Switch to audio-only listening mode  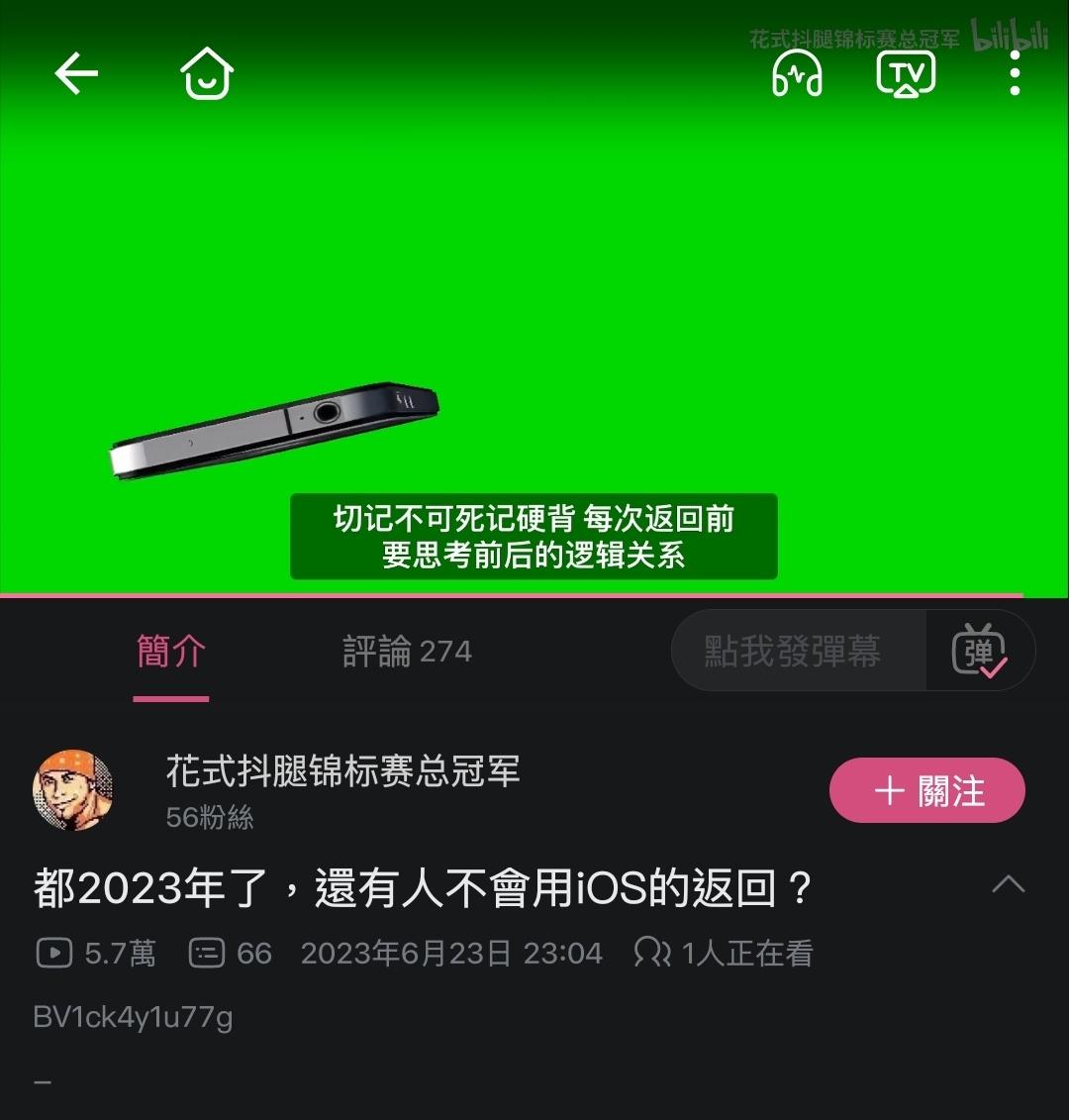click(x=797, y=73)
